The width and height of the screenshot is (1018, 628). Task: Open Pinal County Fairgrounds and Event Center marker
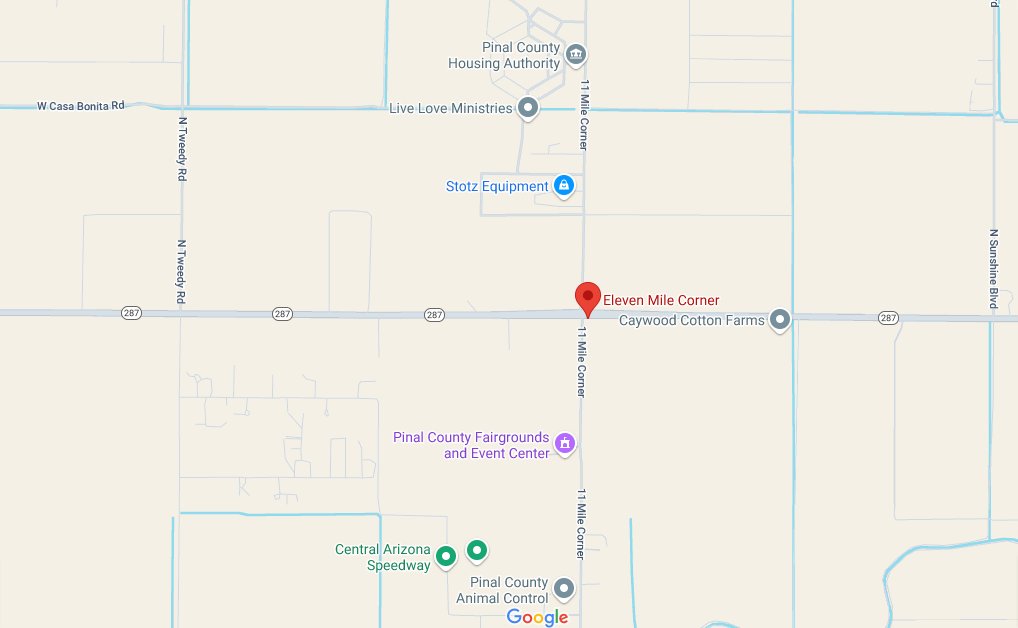tap(565, 442)
